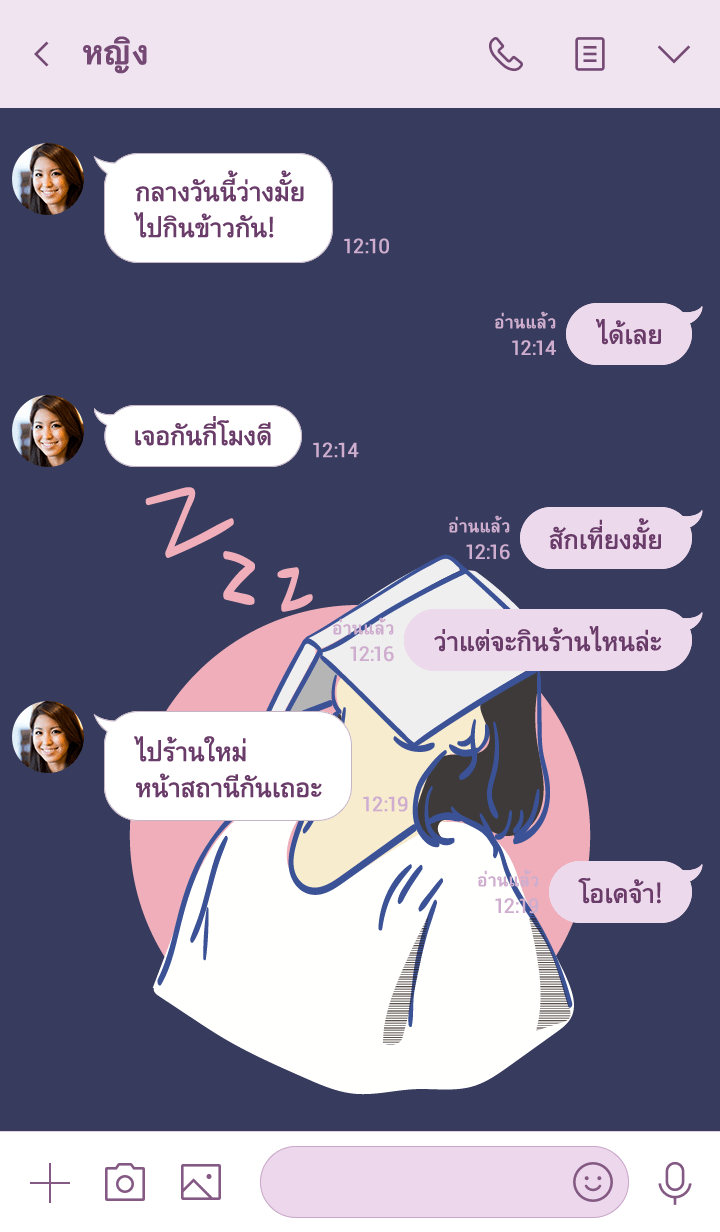720x1232 pixels.
Task: Open the plus attachment menu
Action: click(50, 1183)
